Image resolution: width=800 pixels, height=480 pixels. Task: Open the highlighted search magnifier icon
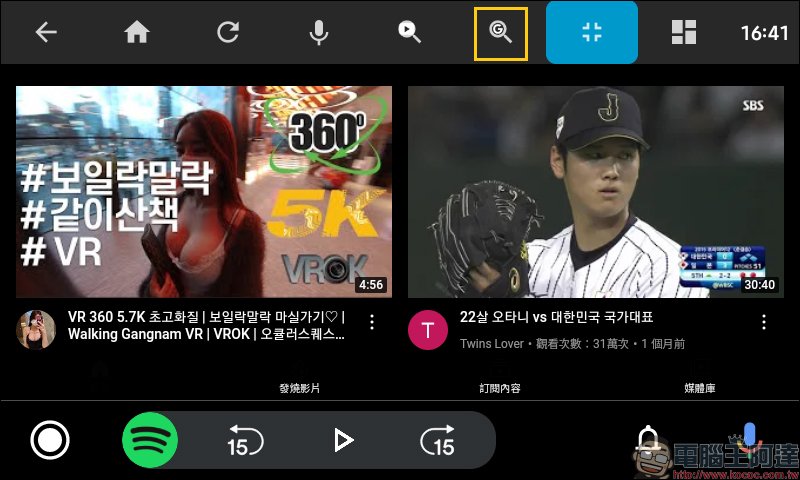[501, 32]
